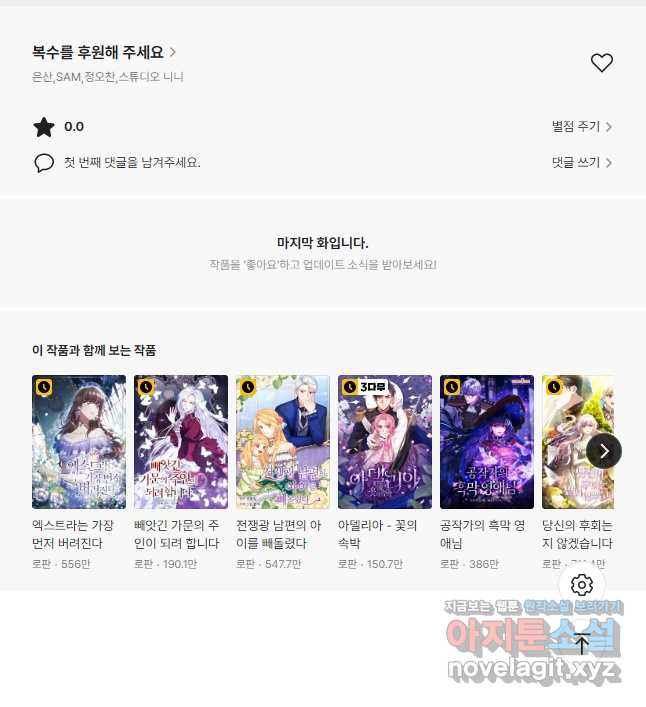This screenshot has height=707, width=646.
Task: Open 별점 주기 to rate
Action: (x=582, y=127)
